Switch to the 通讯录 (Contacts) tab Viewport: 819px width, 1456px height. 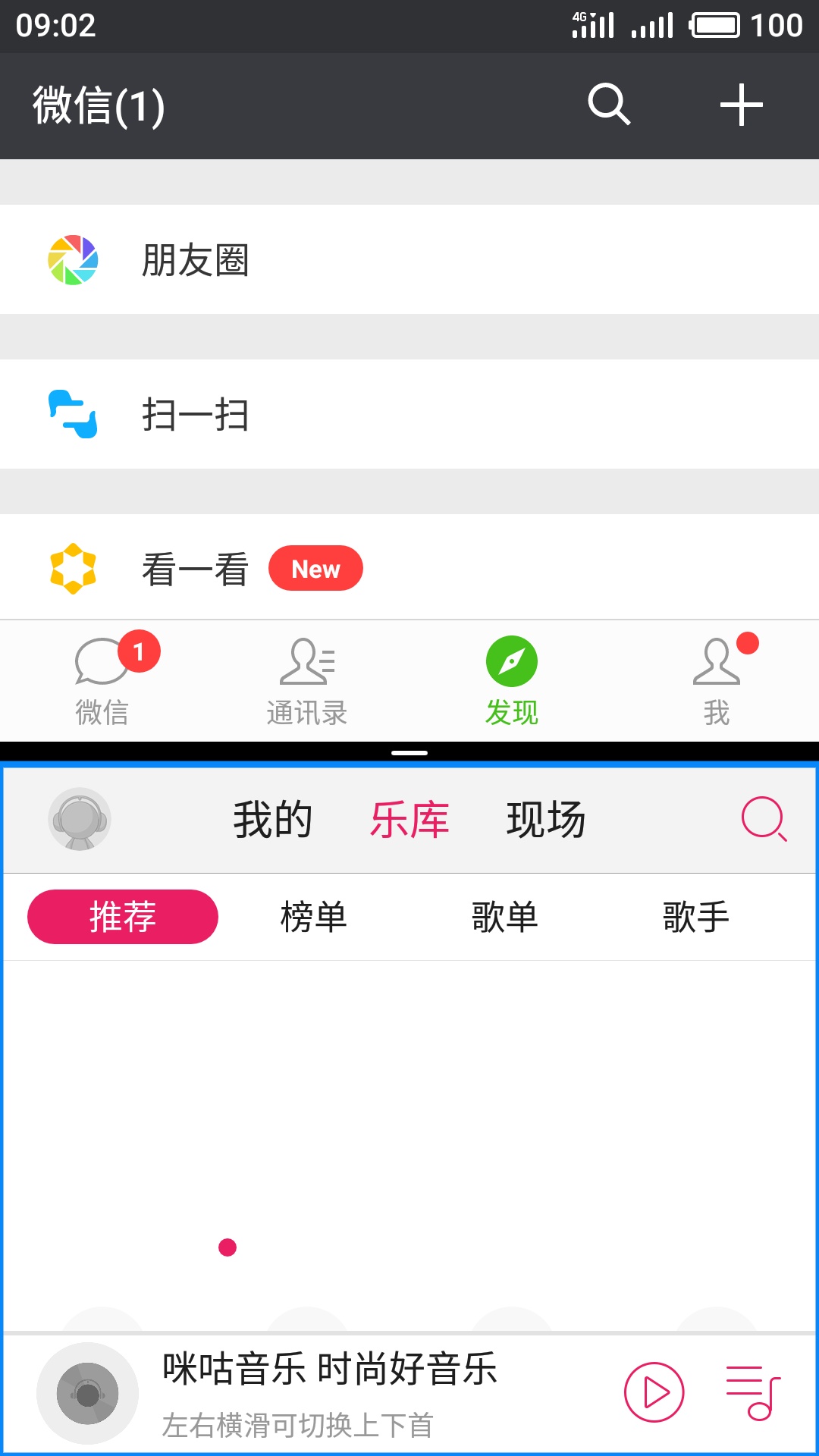307,679
